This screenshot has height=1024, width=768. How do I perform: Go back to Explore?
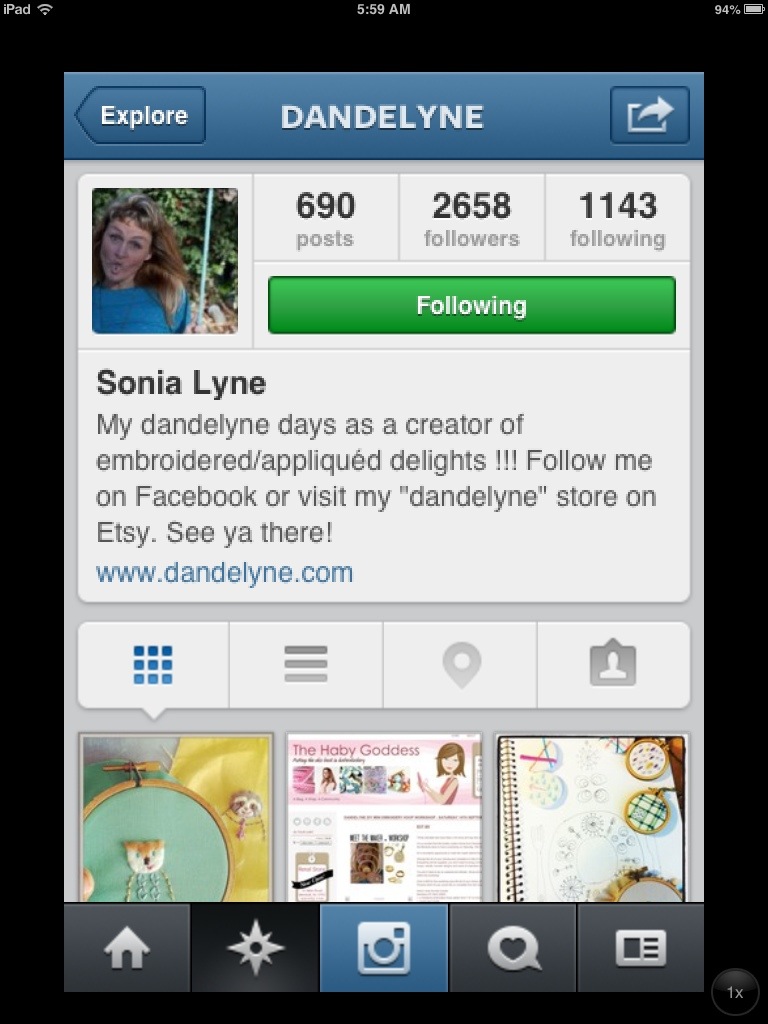coord(141,116)
